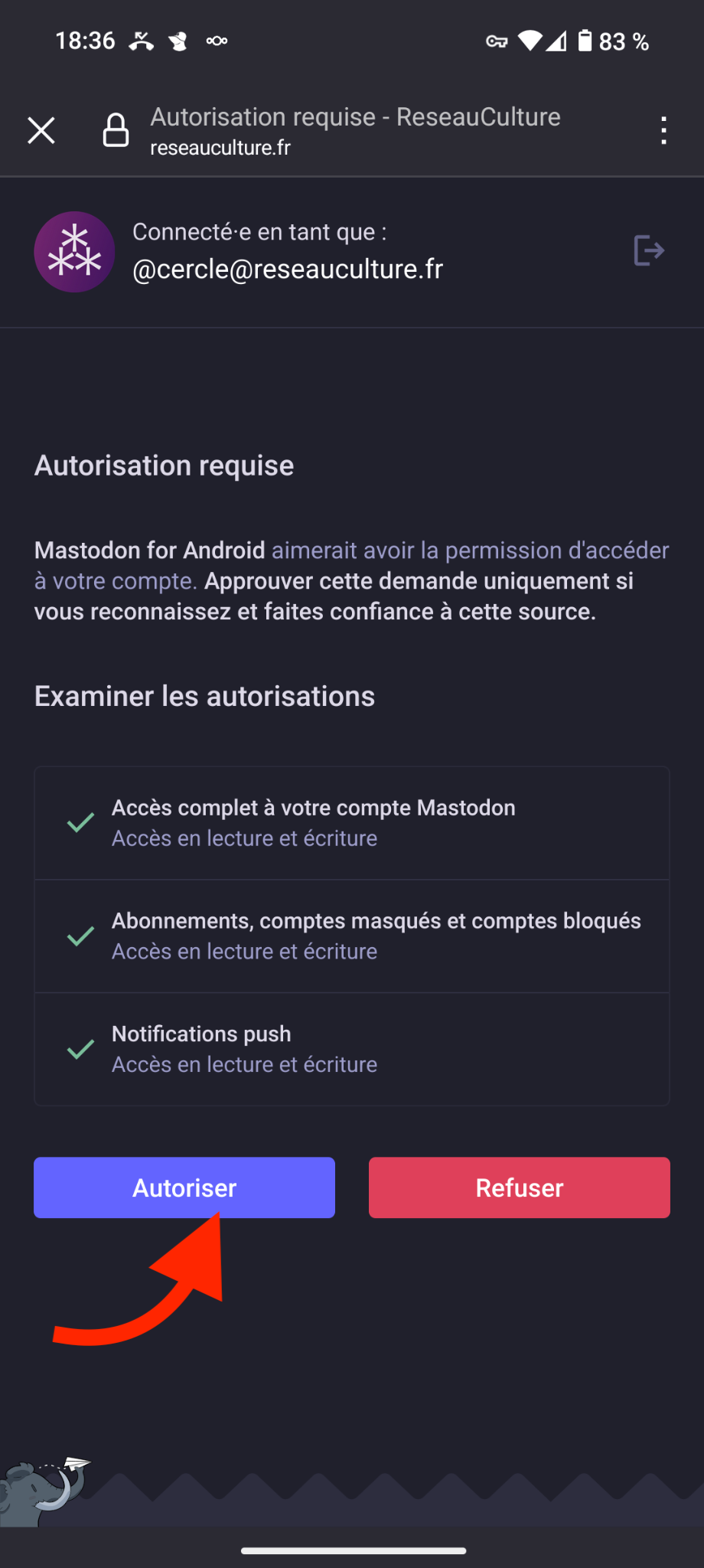The height and width of the screenshot is (1568, 704).
Task: Tap the lock icon for site info
Action: pyautogui.click(x=116, y=130)
